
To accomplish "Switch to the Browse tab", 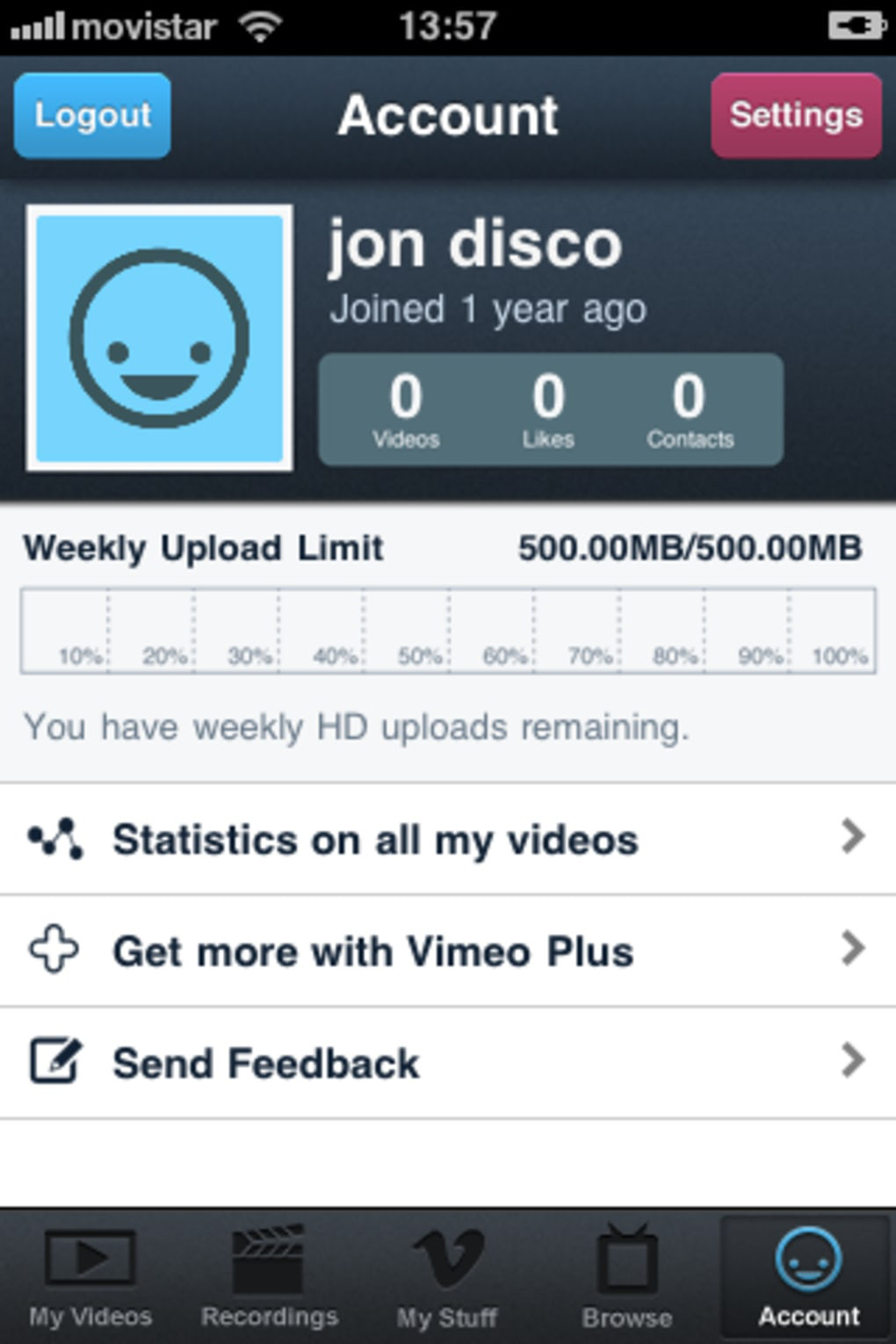I will coord(626,1276).
